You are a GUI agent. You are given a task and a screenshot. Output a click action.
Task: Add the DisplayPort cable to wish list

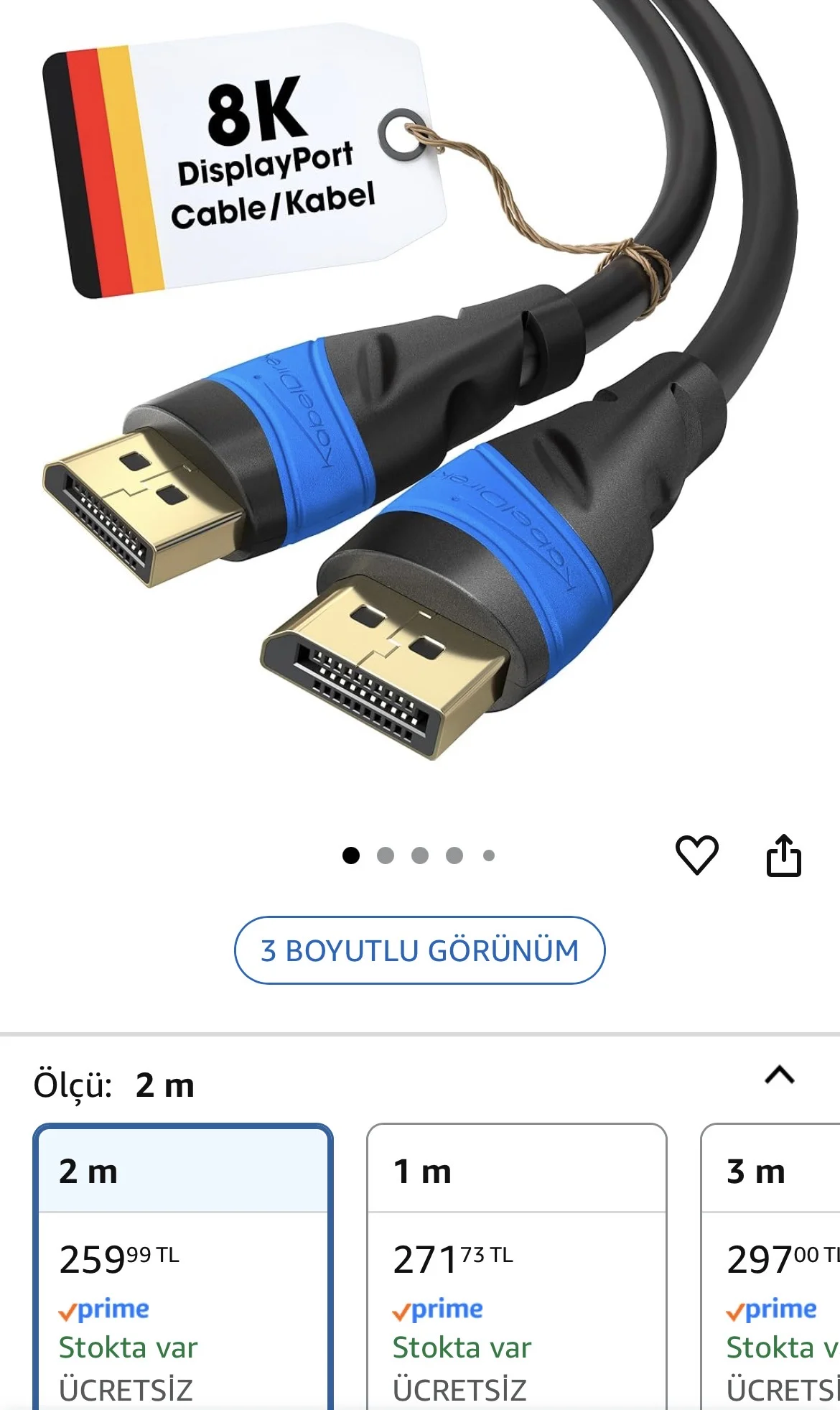coord(696,855)
